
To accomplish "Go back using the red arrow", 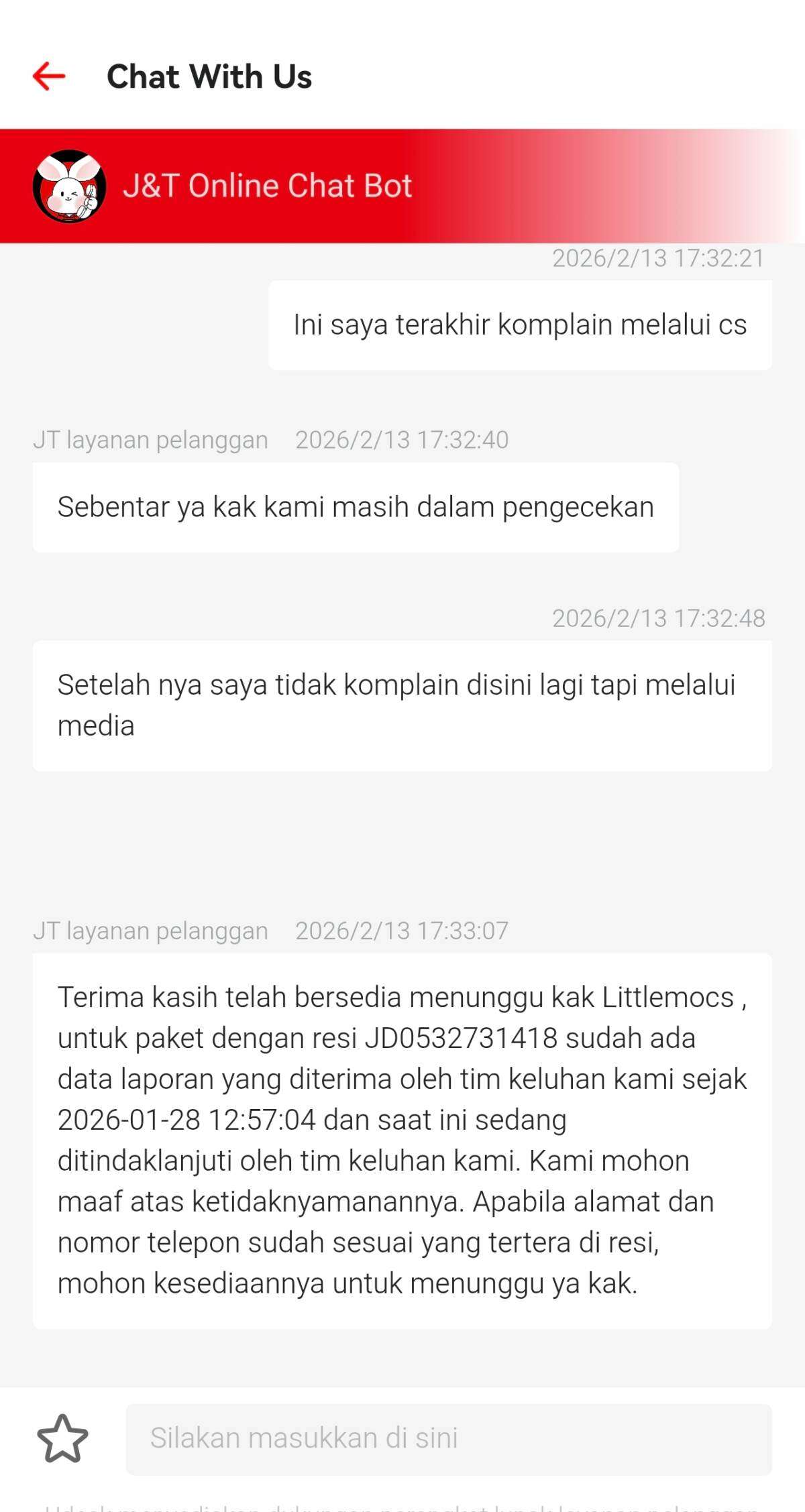I will (49, 76).
